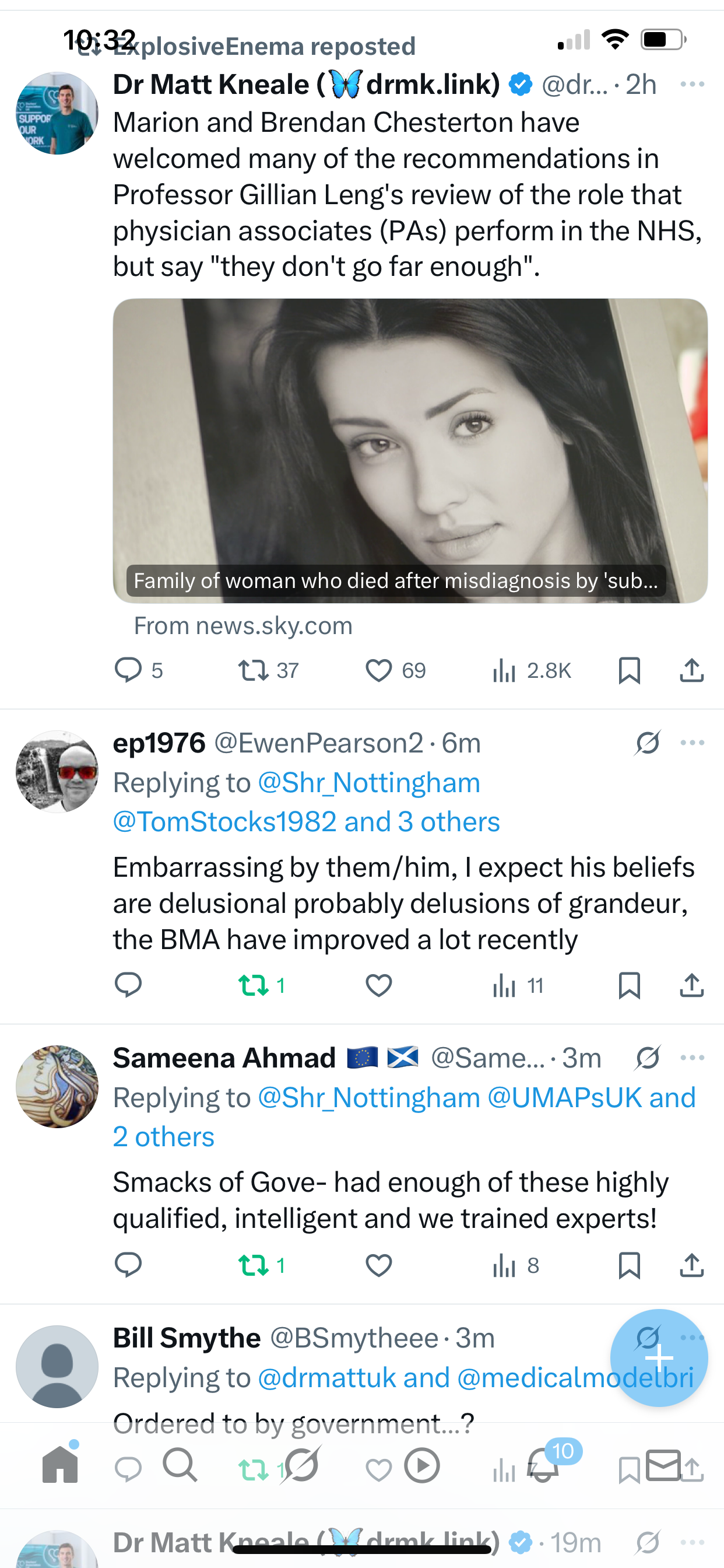Image resolution: width=724 pixels, height=1568 pixels.
Task: Share Dr Matt Kneale's Sky News post
Action: coord(691,670)
